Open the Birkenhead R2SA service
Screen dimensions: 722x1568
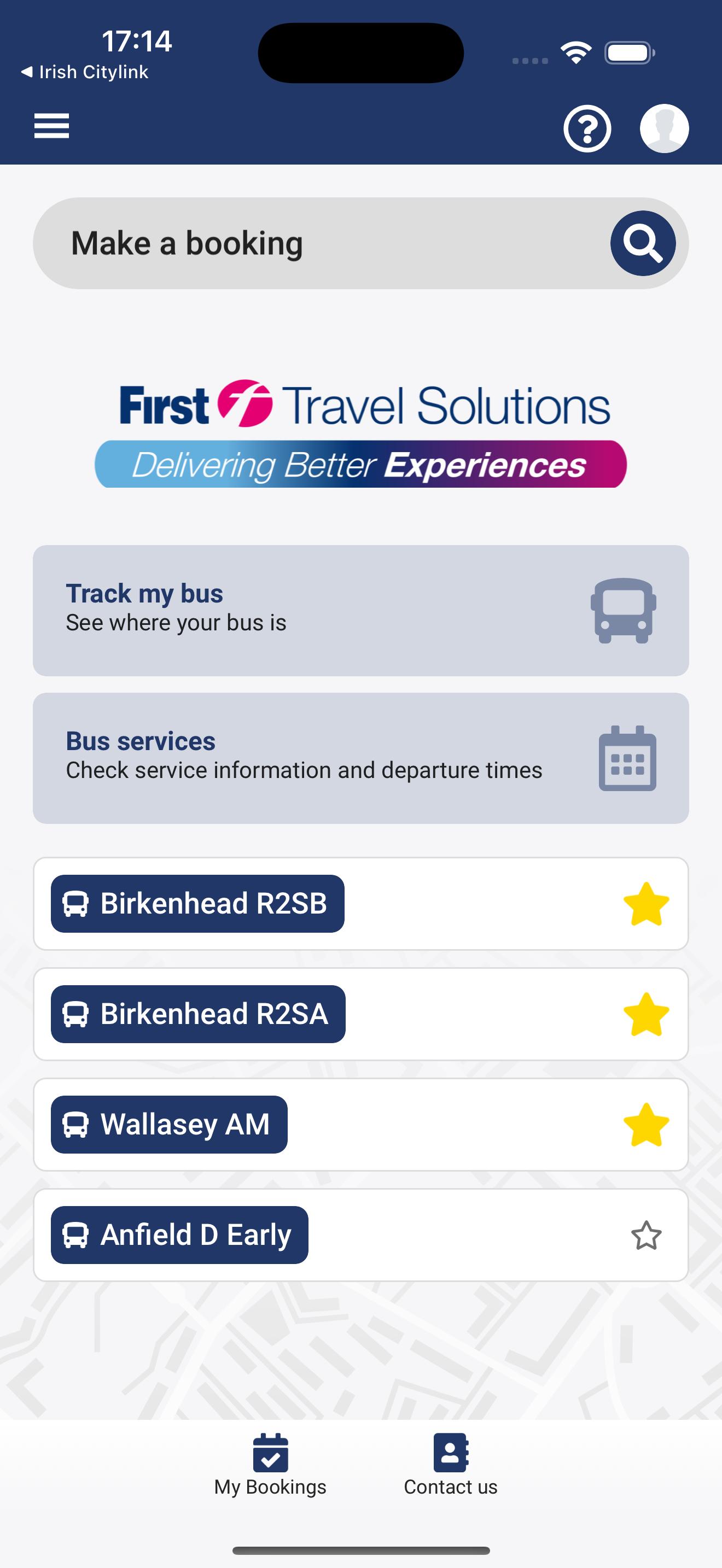pyautogui.click(x=198, y=1014)
